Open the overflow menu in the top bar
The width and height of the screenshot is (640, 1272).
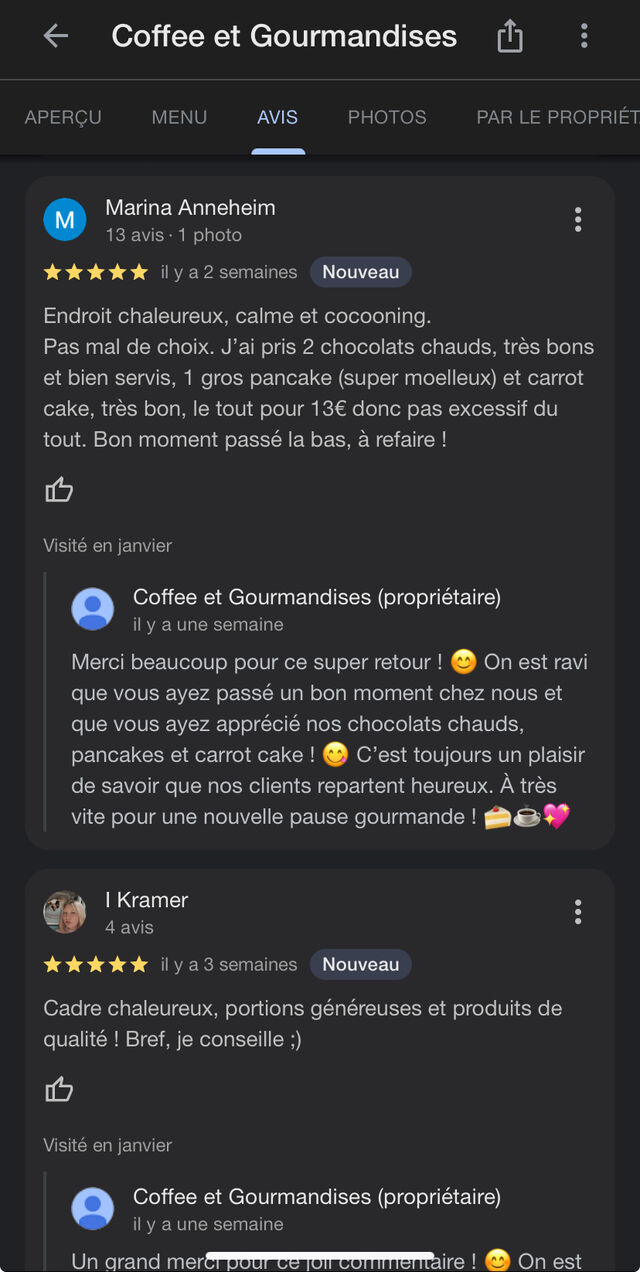tap(584, 37)
